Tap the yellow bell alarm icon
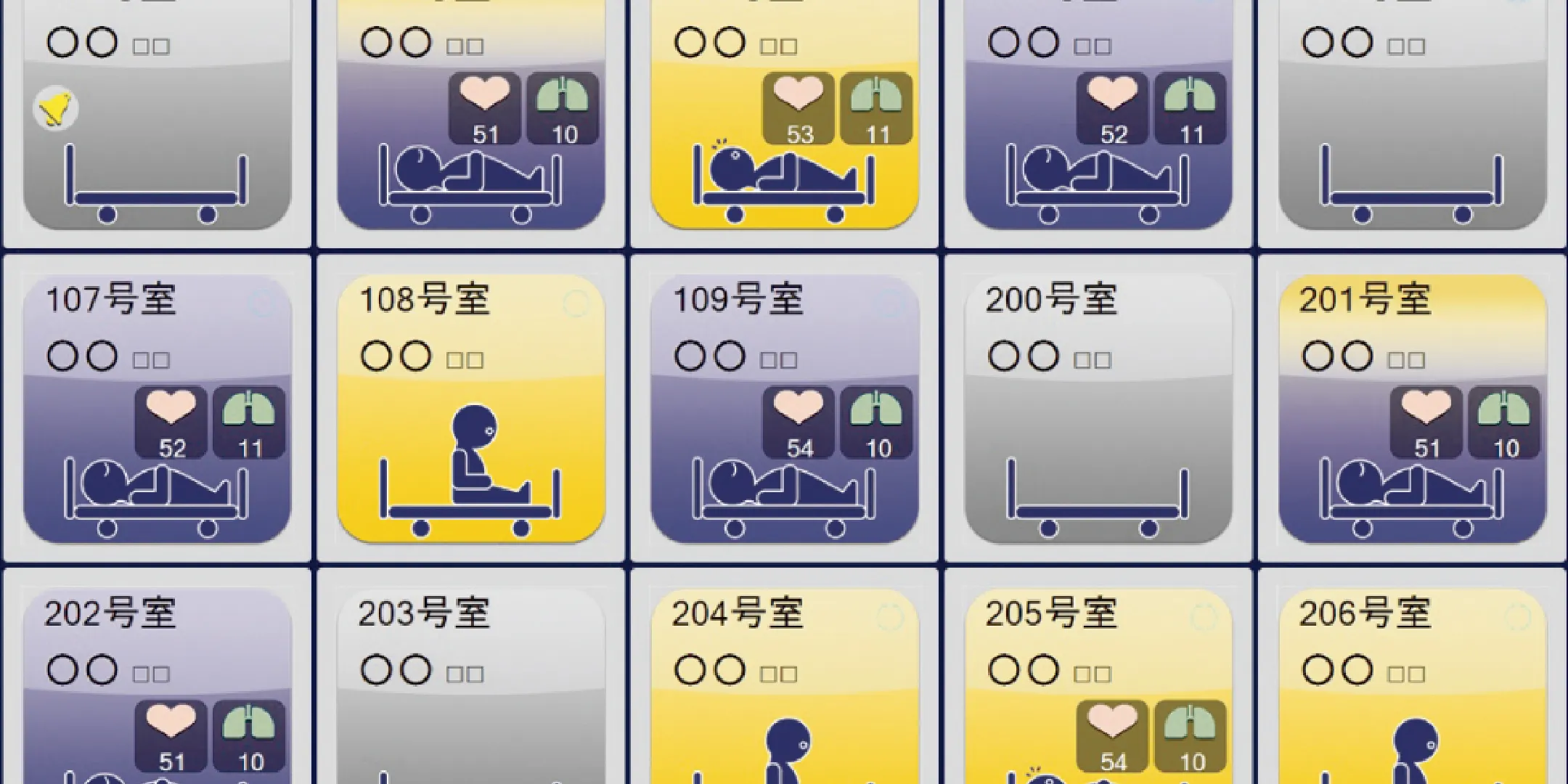 pyautogui.click(x=56, y=110)
